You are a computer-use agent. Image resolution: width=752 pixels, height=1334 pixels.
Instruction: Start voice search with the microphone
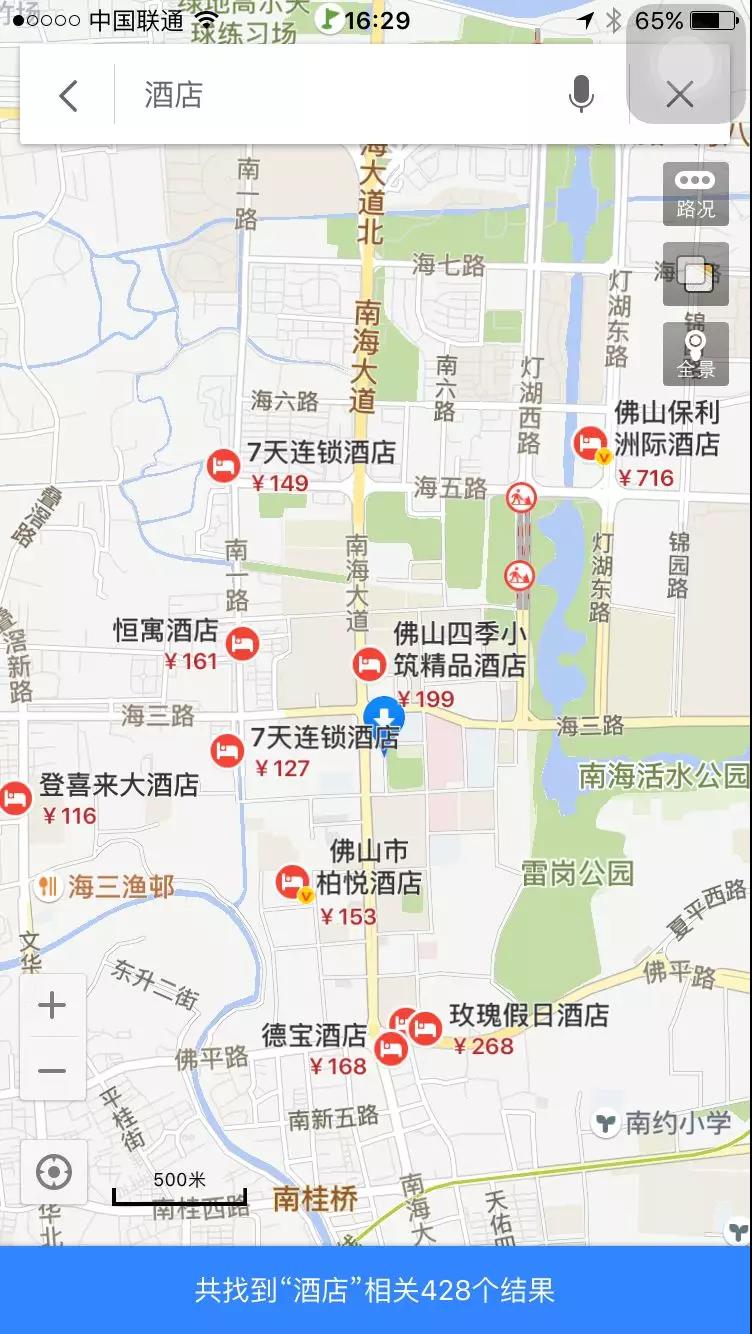click(x=581, y=95)
